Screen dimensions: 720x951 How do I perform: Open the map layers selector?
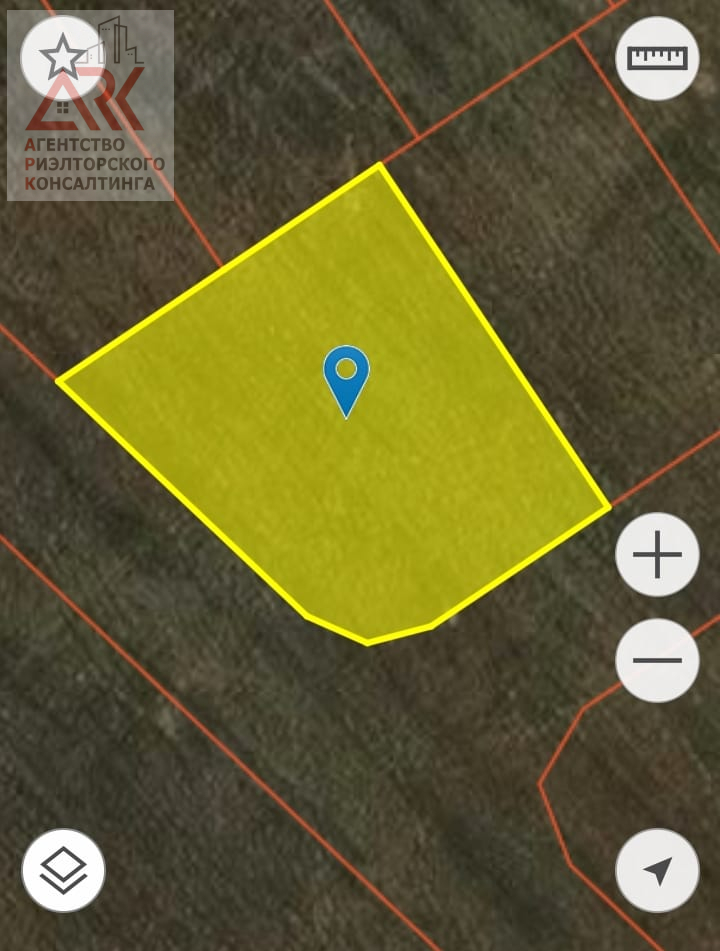pyautogui.click(x=63, y=870)
